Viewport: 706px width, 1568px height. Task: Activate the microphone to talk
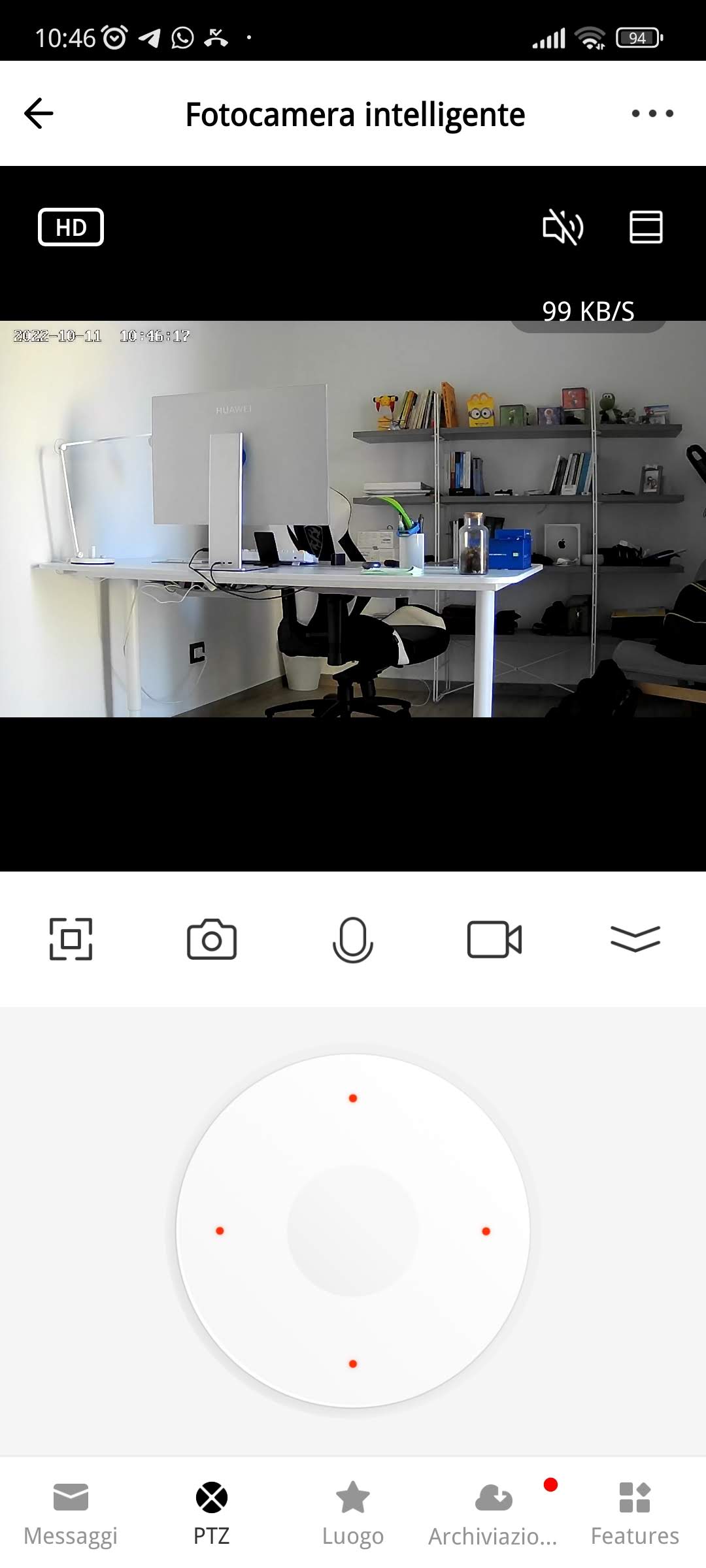pyautogui.click(x=353, y=939)
